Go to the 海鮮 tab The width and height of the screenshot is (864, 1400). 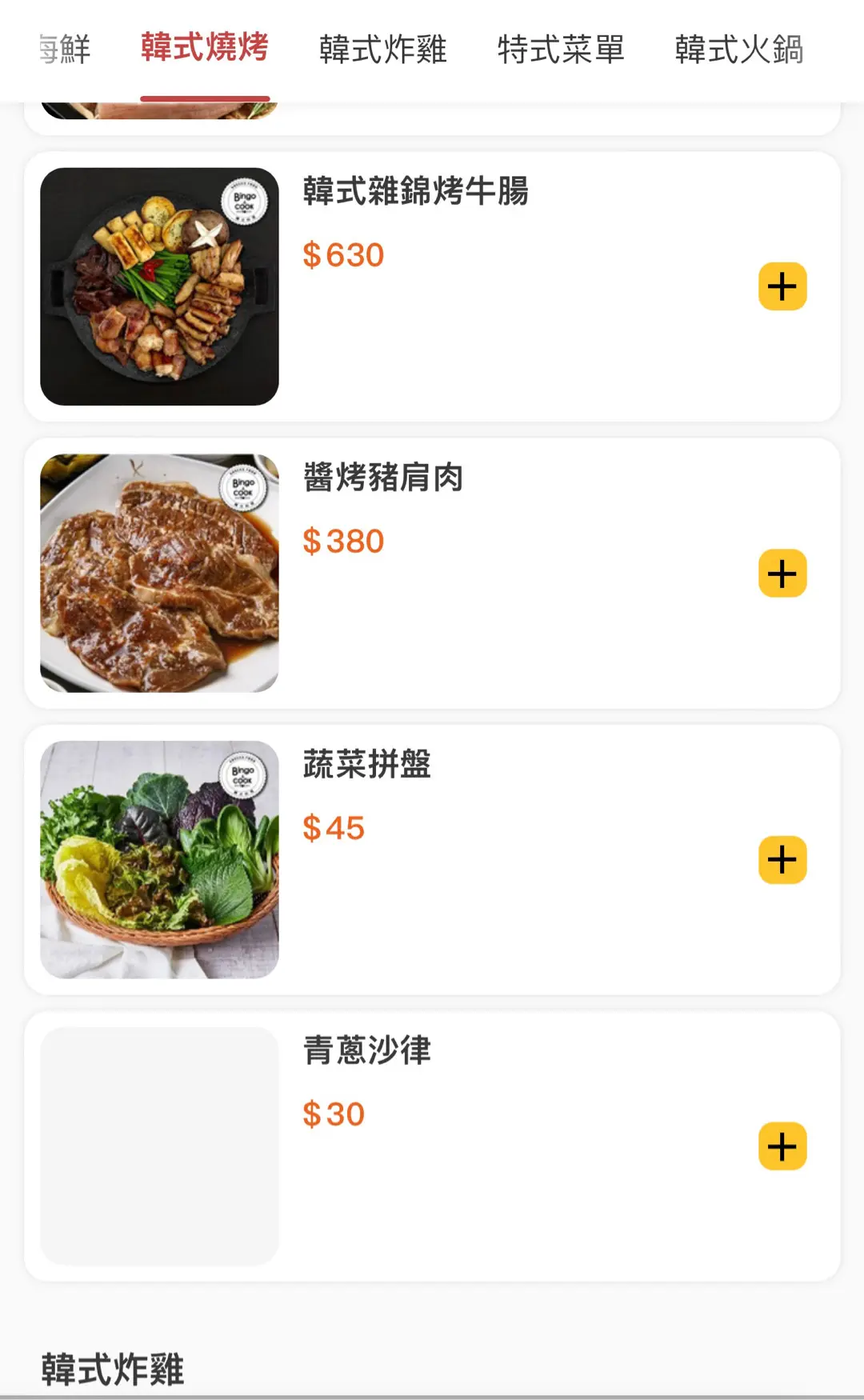pyautogui.click(x=64, y=50)
